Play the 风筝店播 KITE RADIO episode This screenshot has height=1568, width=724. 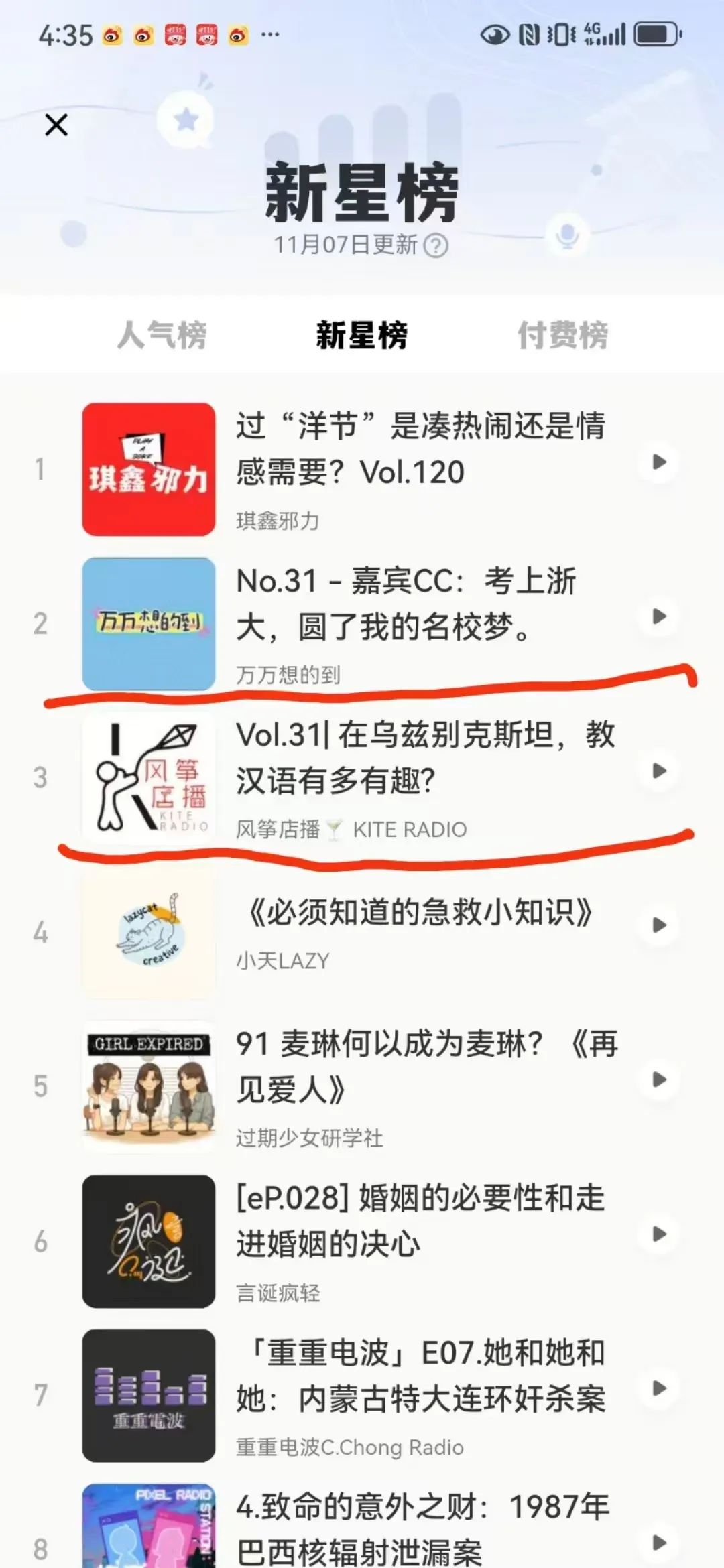(660, 771)
